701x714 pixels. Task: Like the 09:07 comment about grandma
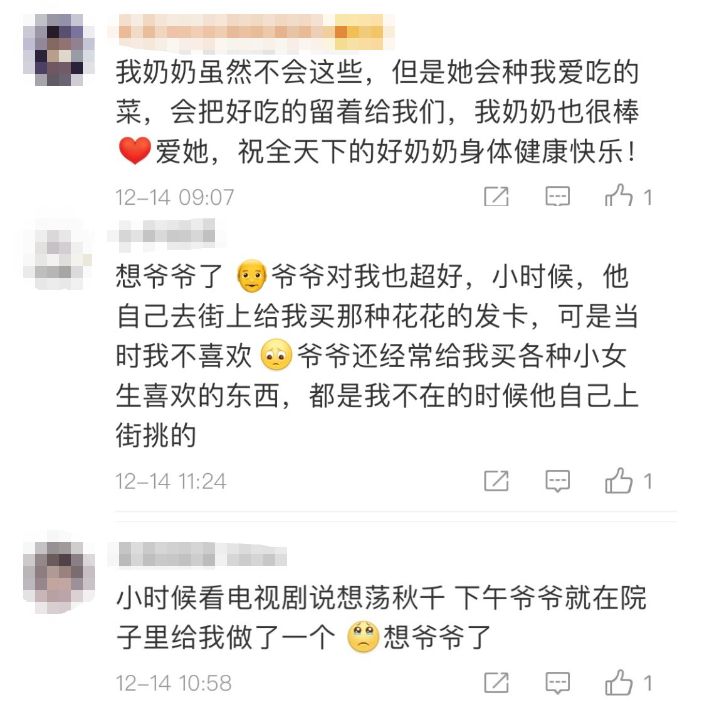(619, 196)
